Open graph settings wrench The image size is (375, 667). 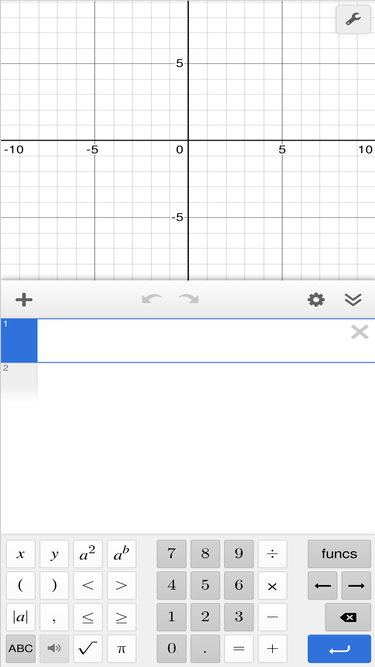(353, 19)
